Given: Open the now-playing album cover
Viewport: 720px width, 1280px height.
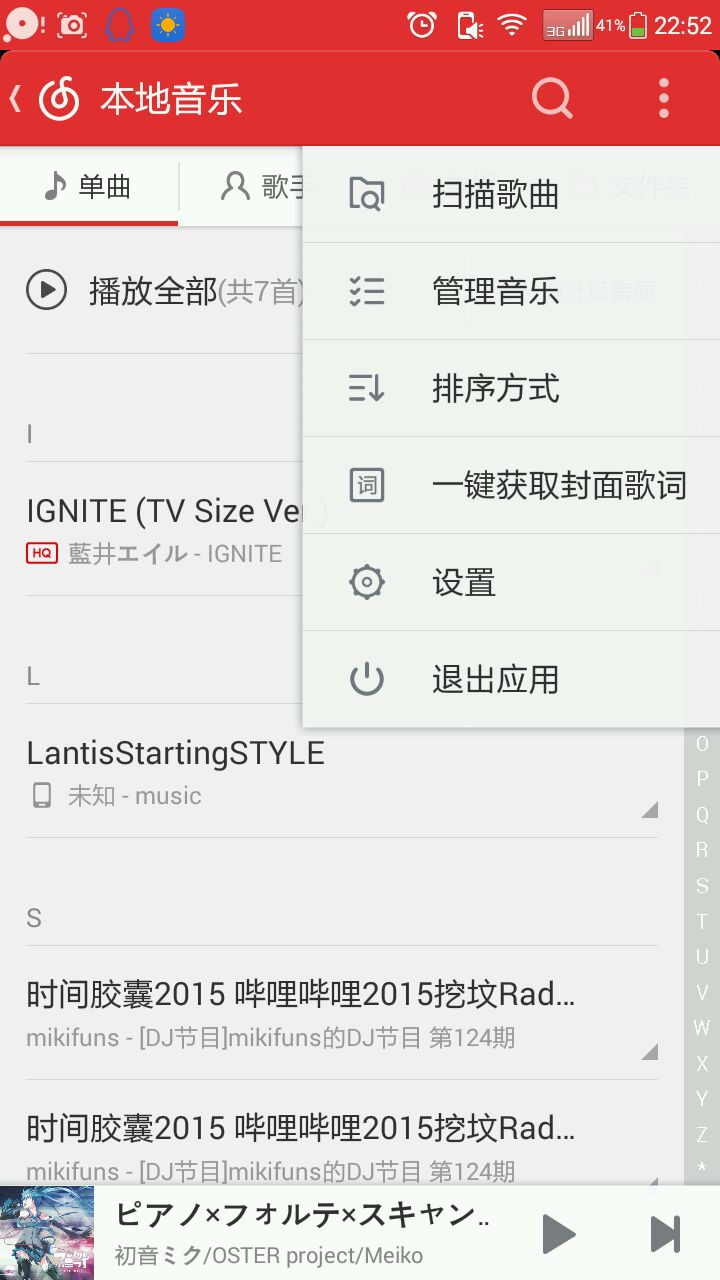Looking at the screenshot, I should tap(47, 1233).
